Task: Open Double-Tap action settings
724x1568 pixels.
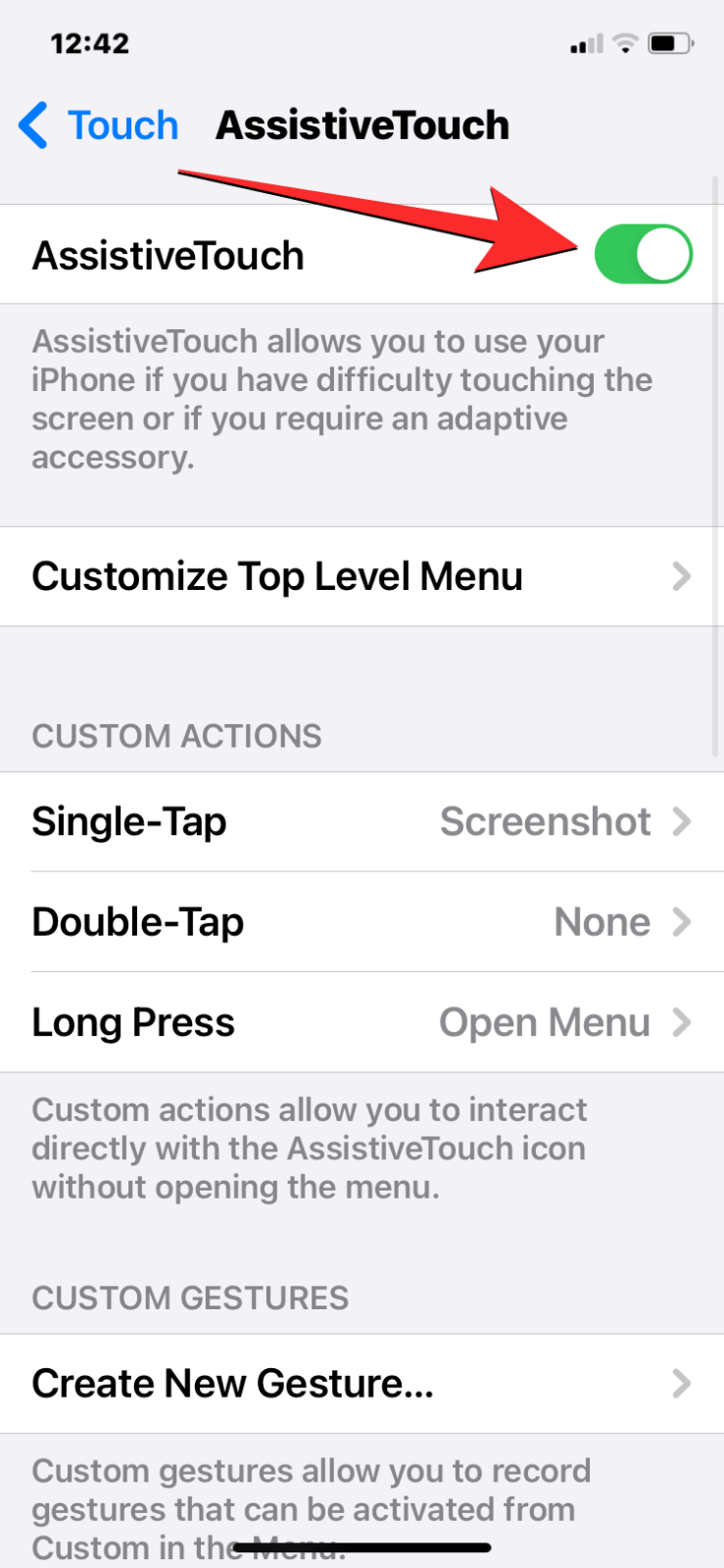Action: pyautogui.click(x=362, y=922)
